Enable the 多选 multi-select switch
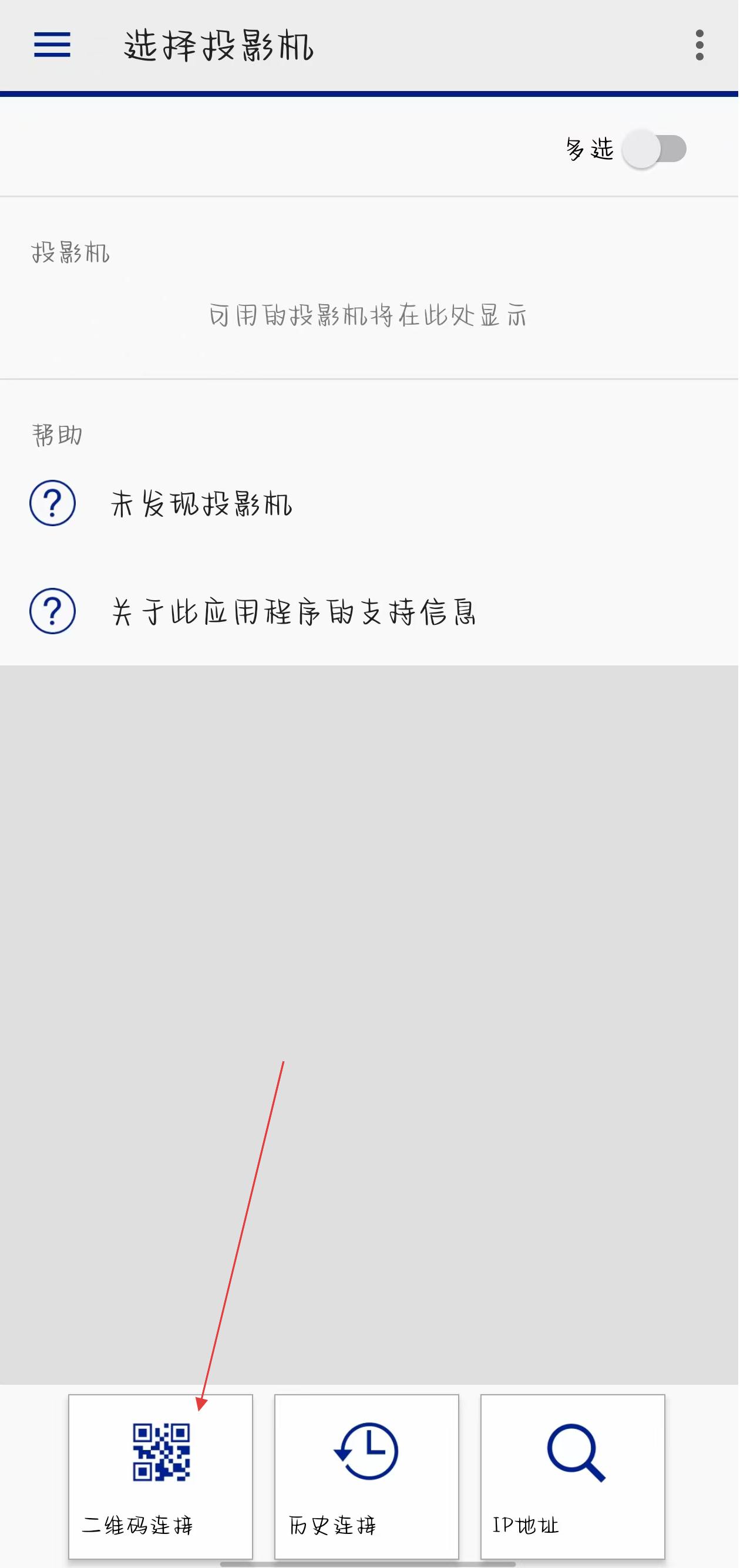Viewport: 740px width, 1568px height. tap(654, 149)
